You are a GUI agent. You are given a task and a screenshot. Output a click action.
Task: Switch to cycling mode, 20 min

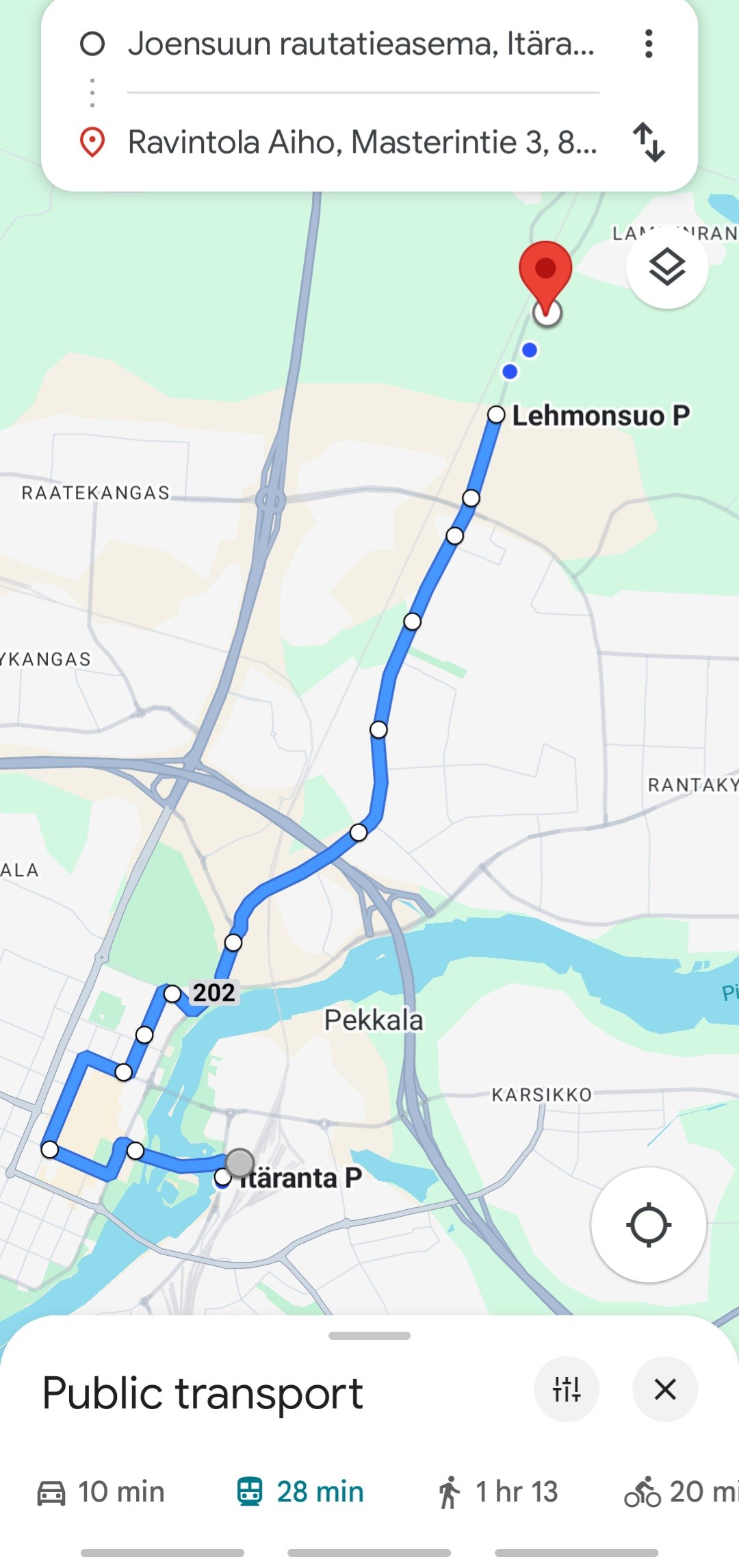[x=681, y=1492]
